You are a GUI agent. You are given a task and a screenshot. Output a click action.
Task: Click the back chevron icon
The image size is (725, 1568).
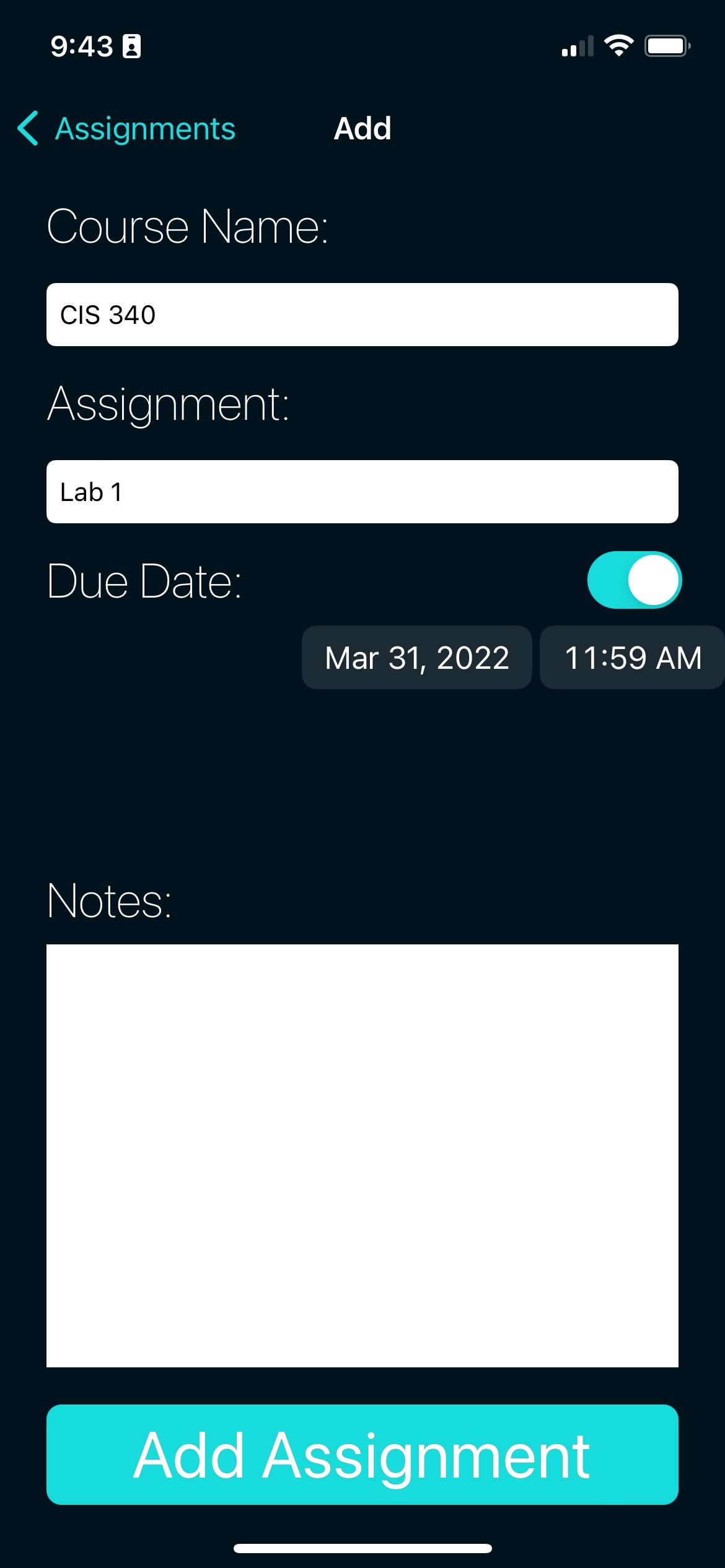point(28,128)
